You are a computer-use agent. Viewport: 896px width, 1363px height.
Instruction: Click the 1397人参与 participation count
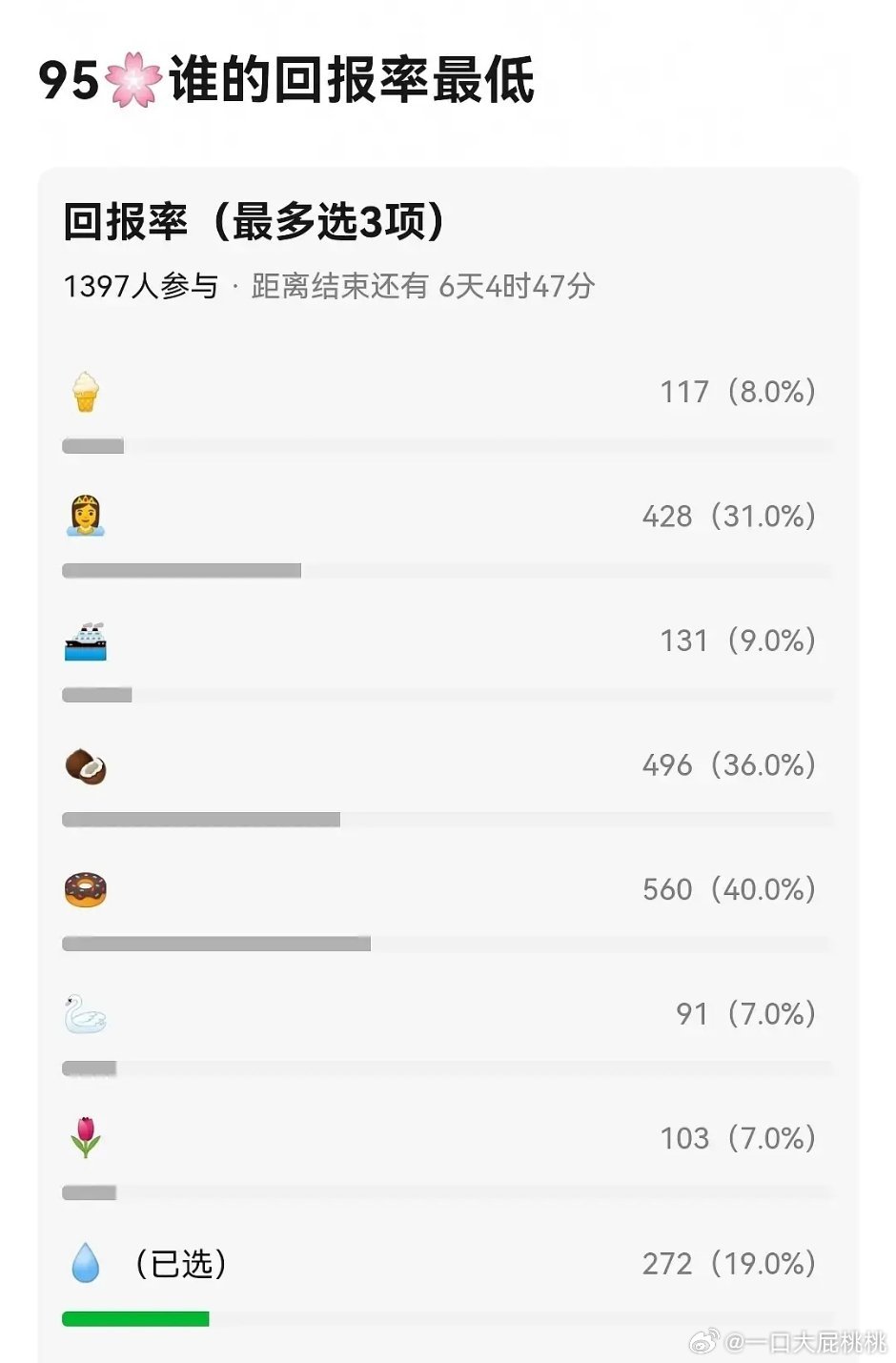coord(143,286)
